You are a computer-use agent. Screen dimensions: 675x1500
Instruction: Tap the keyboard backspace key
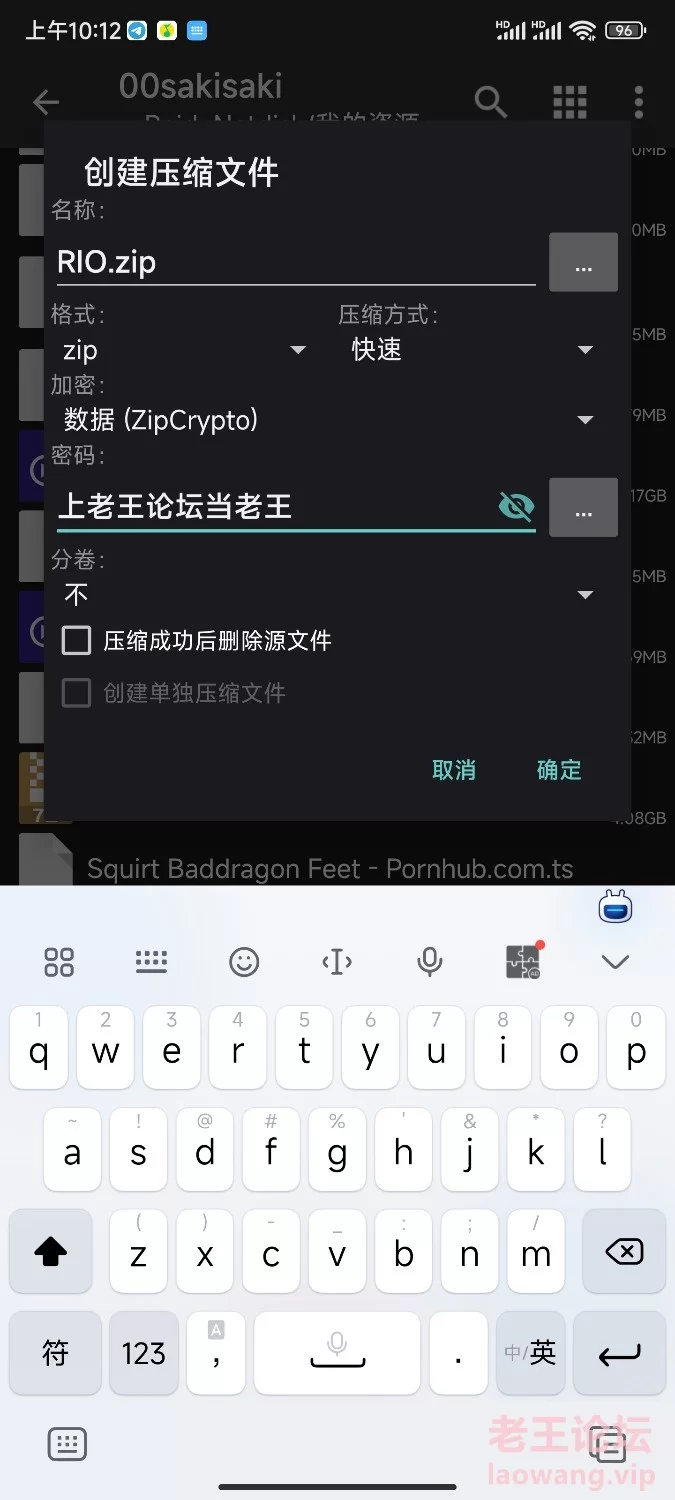[x=624, y=1251]
